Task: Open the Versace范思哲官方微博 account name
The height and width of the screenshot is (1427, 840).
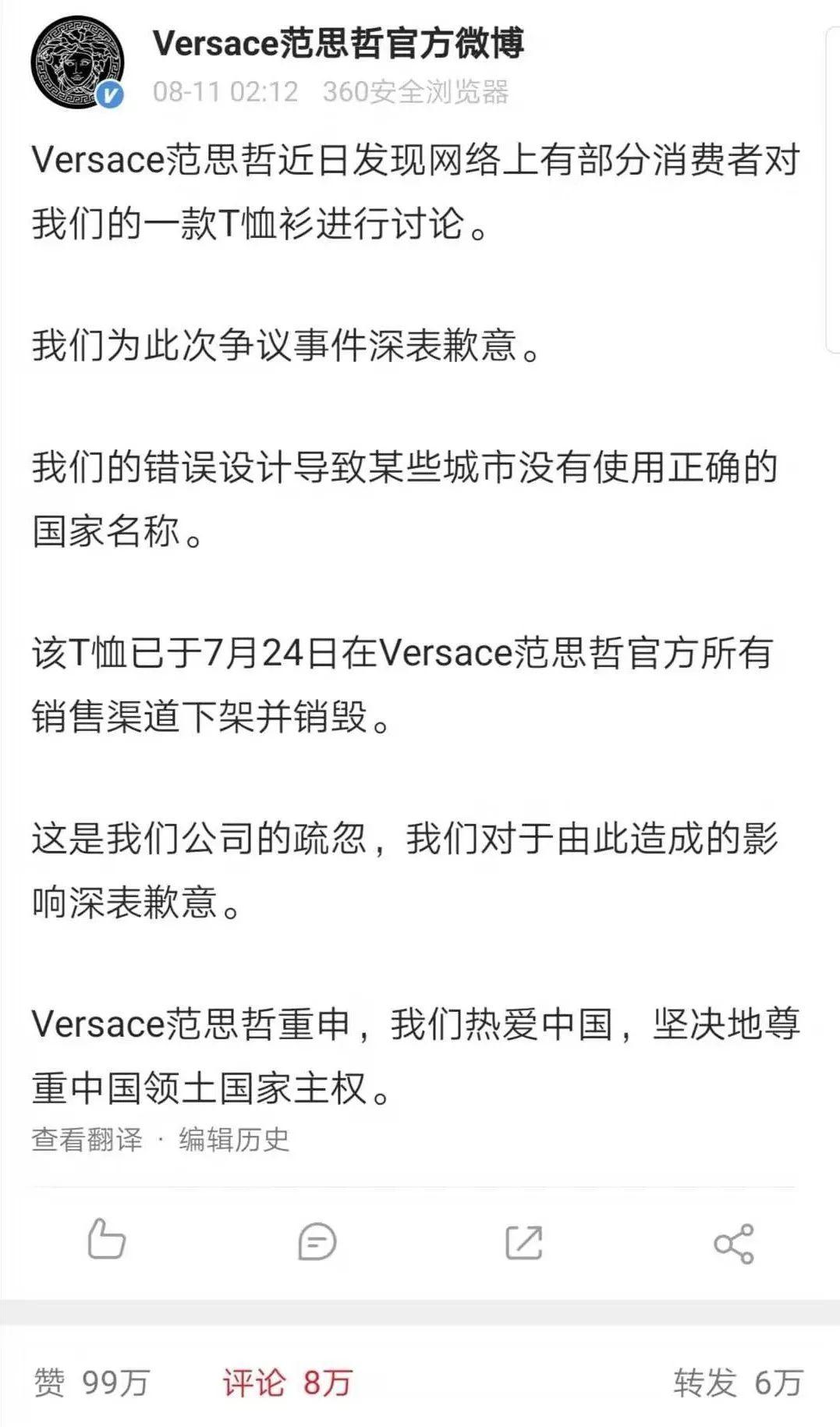Action: click(x=338, y=42)
